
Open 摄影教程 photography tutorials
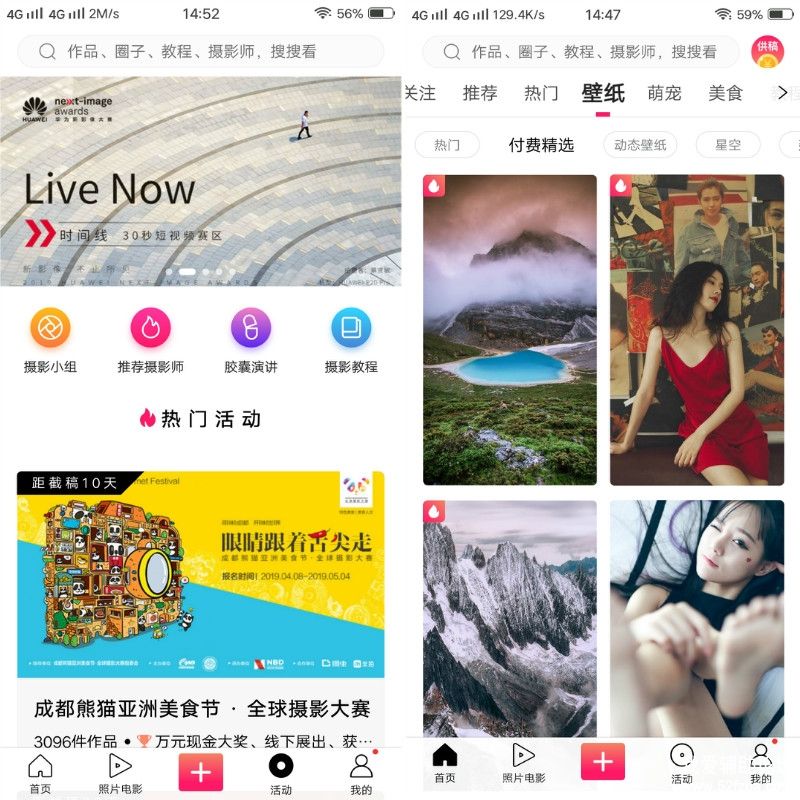coord(350,339)
